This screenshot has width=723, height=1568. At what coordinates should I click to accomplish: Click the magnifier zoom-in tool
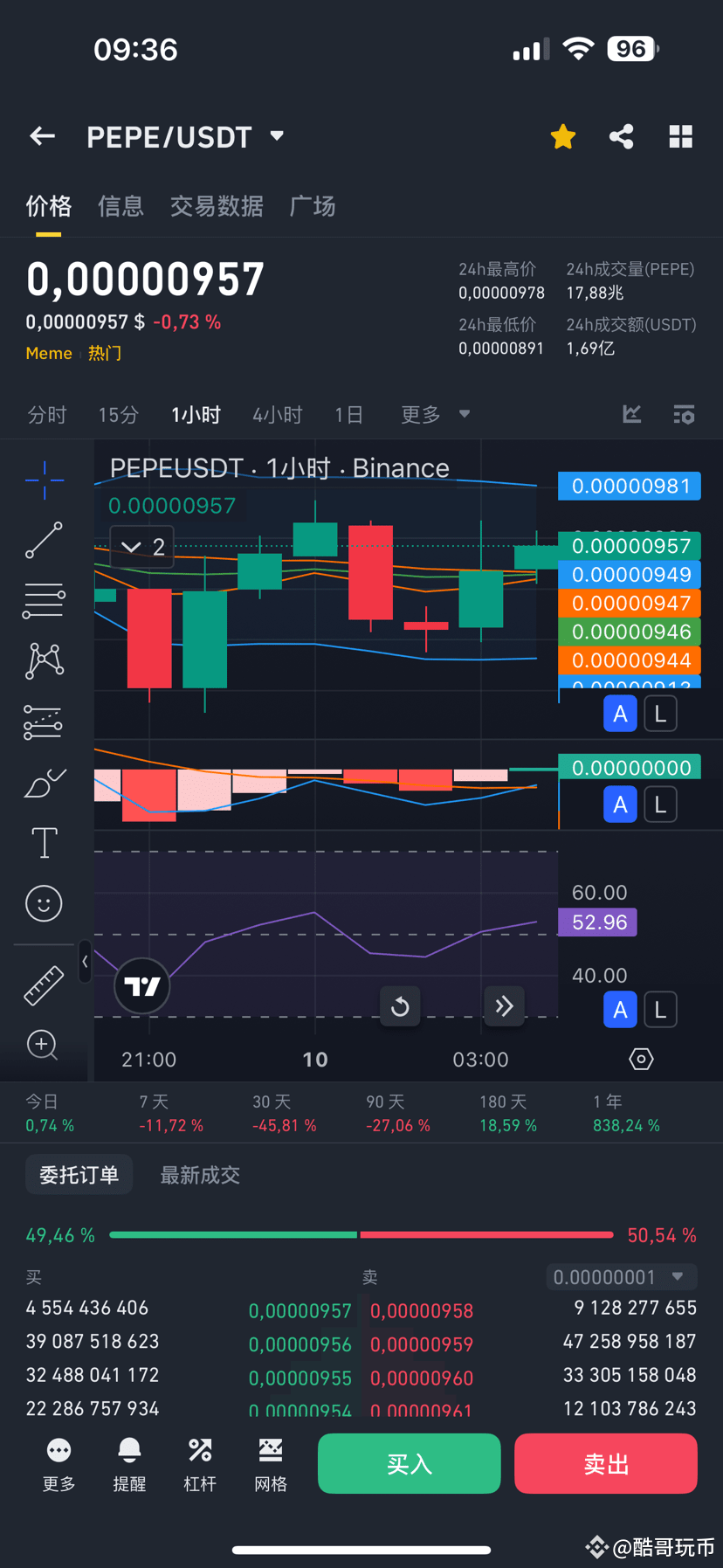[43, 1045]
